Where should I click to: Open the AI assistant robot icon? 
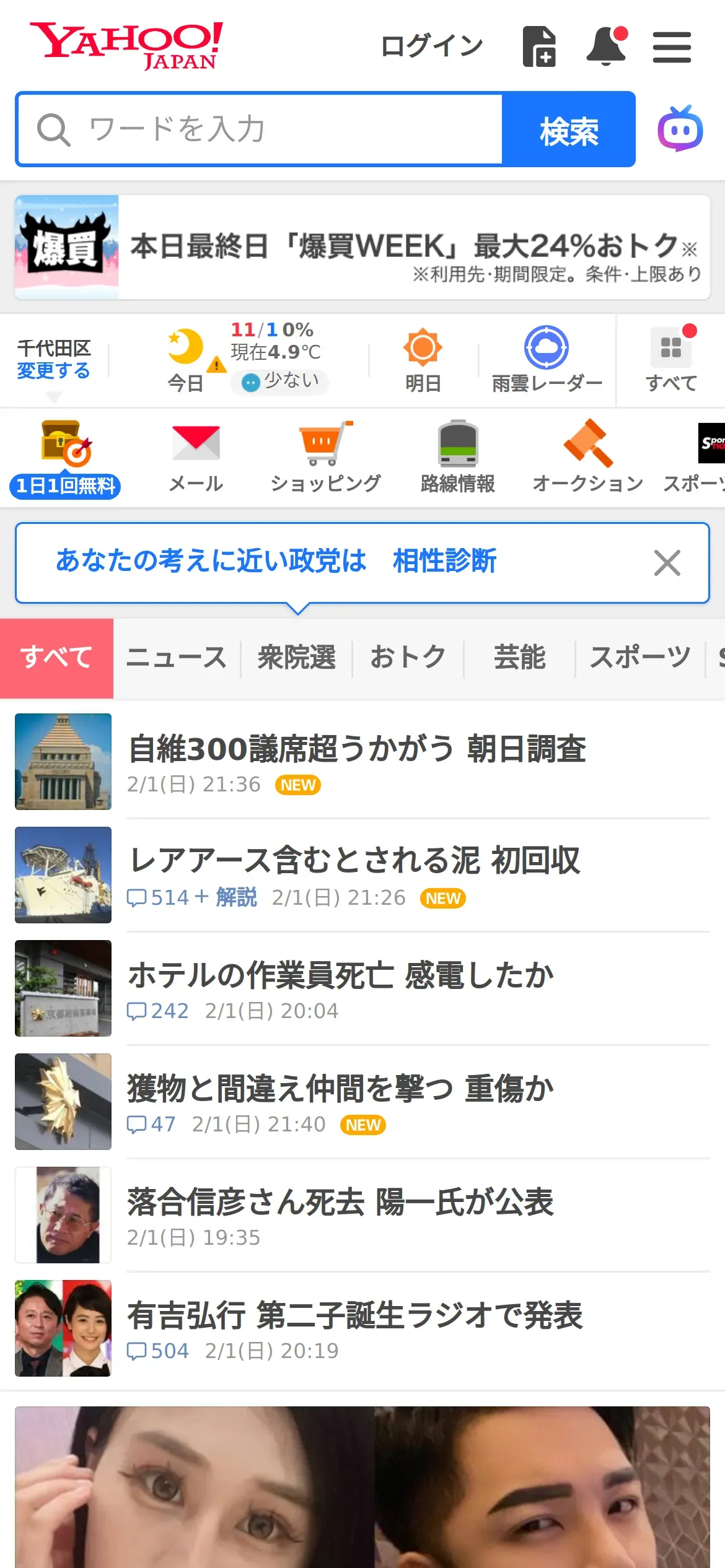[680, 129]
